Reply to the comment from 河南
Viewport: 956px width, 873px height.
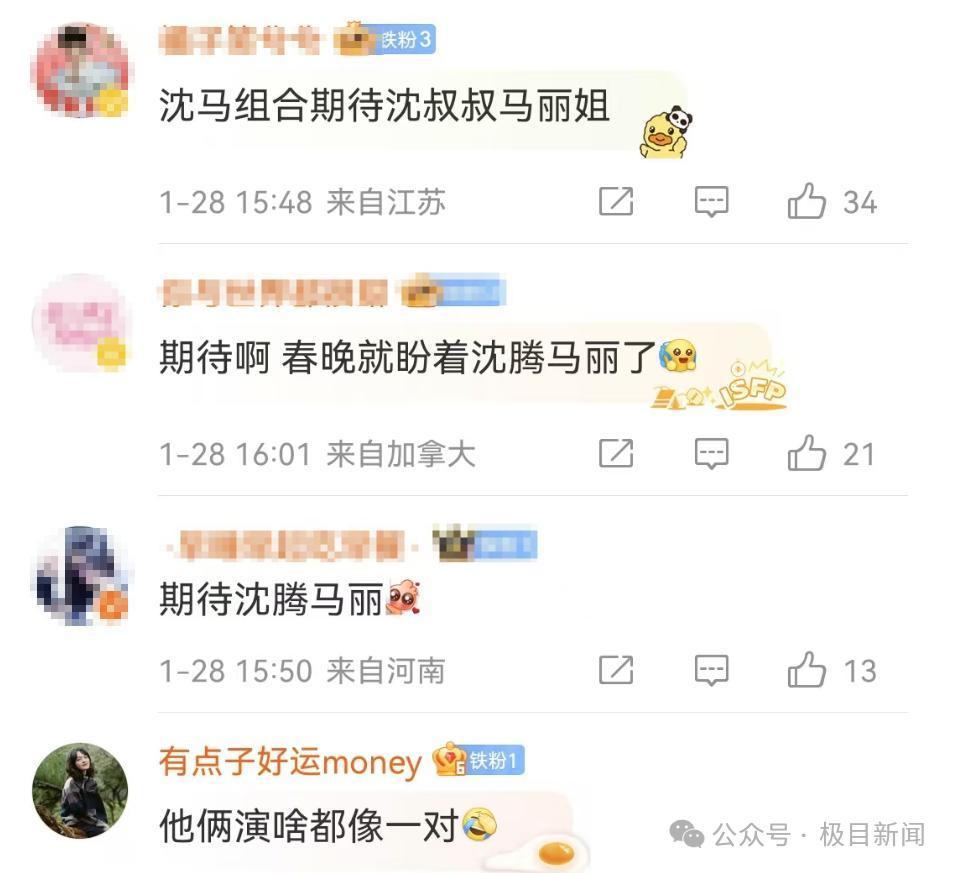click(711, 670)
